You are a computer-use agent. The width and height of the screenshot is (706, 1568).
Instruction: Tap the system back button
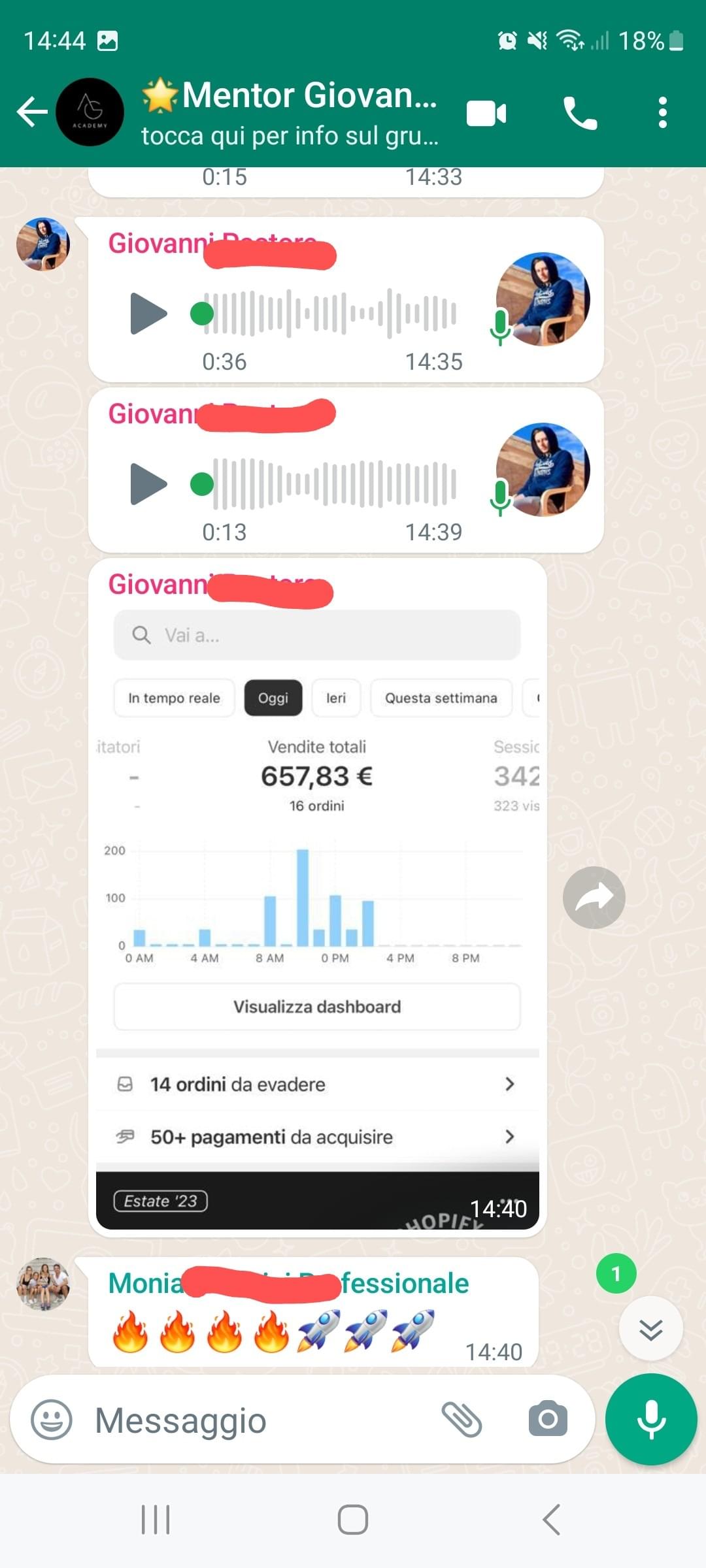[551, 1520]
